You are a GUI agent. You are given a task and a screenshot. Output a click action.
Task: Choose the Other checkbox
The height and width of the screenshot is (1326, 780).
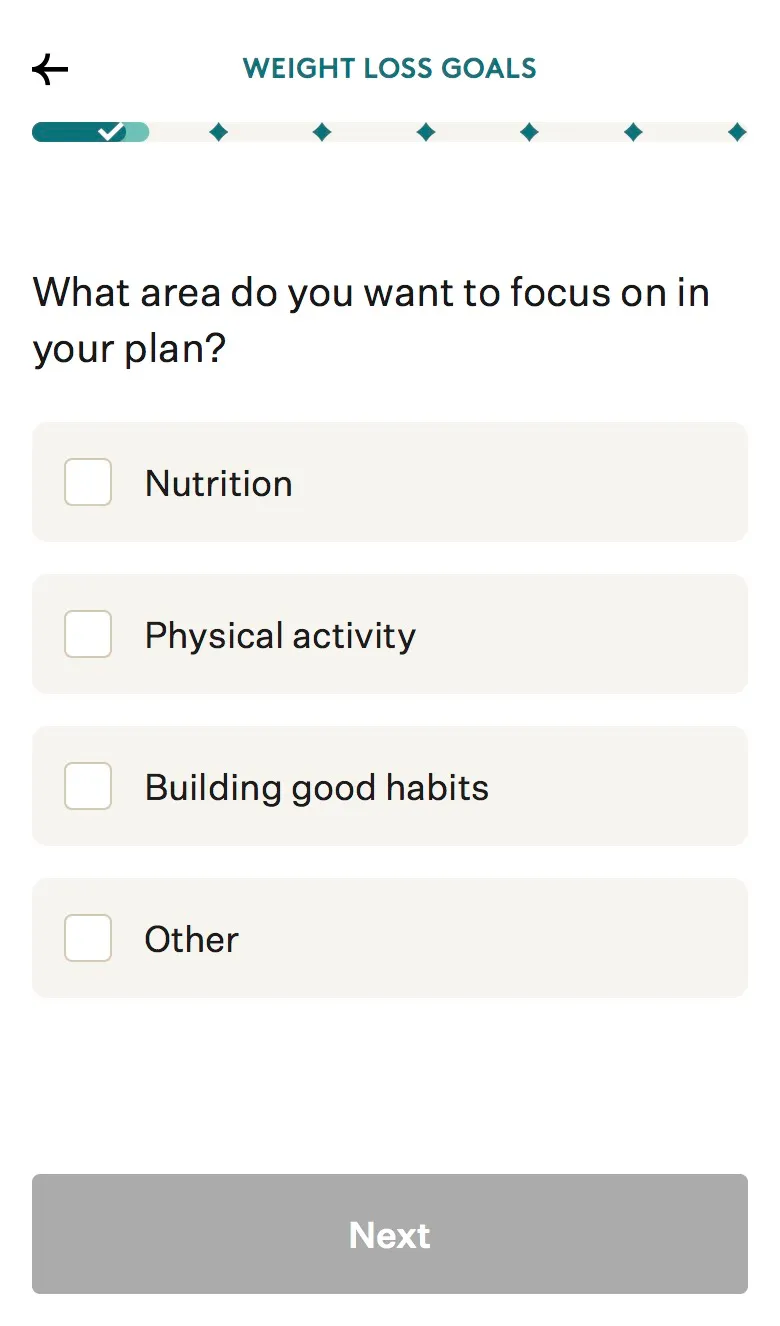coord(88,938)
